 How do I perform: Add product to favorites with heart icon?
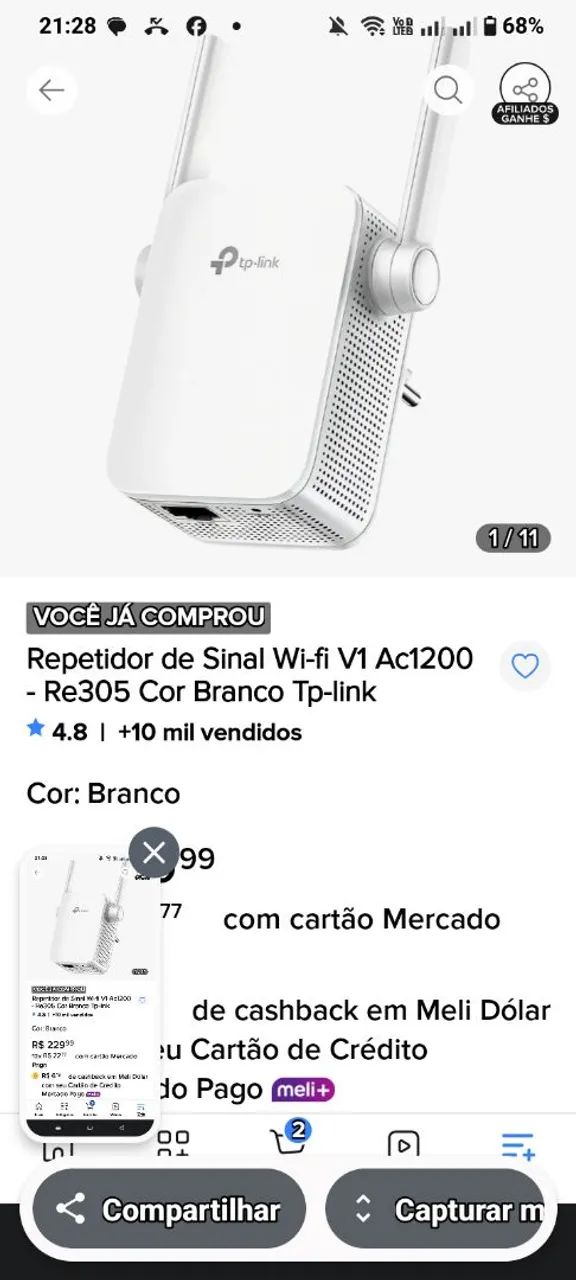(x=525, y=666)
